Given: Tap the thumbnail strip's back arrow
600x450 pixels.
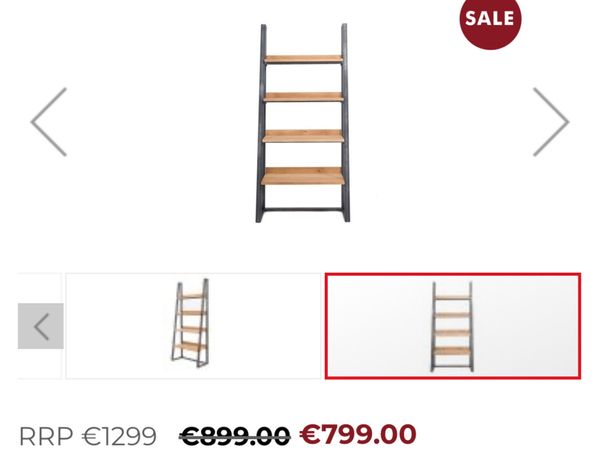Looking at the screenshot, I should point(41,326).
